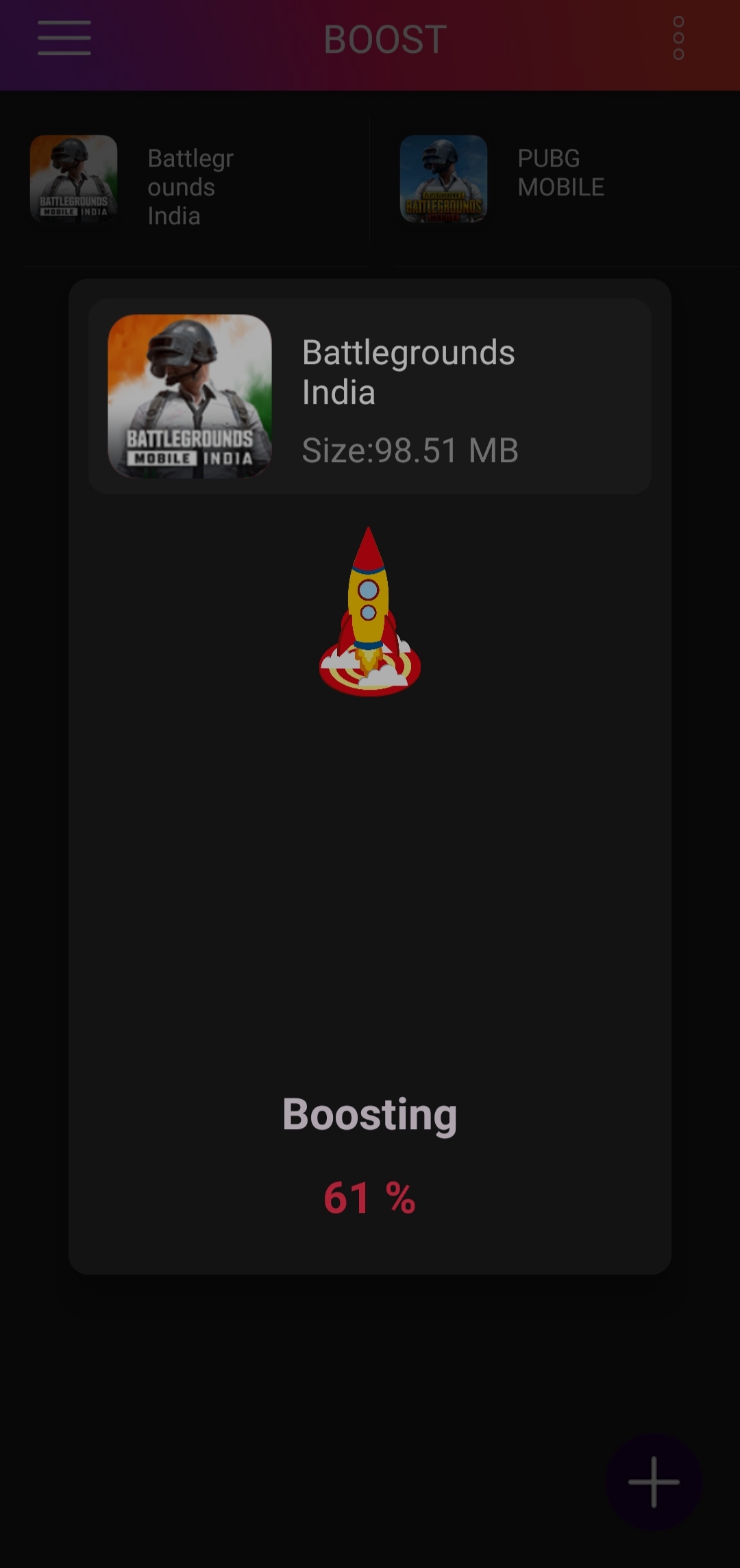Open the three-dot overflow menu
This screenshot has width=740, height=1568.
pyautogui.click(x=678, y=38)
